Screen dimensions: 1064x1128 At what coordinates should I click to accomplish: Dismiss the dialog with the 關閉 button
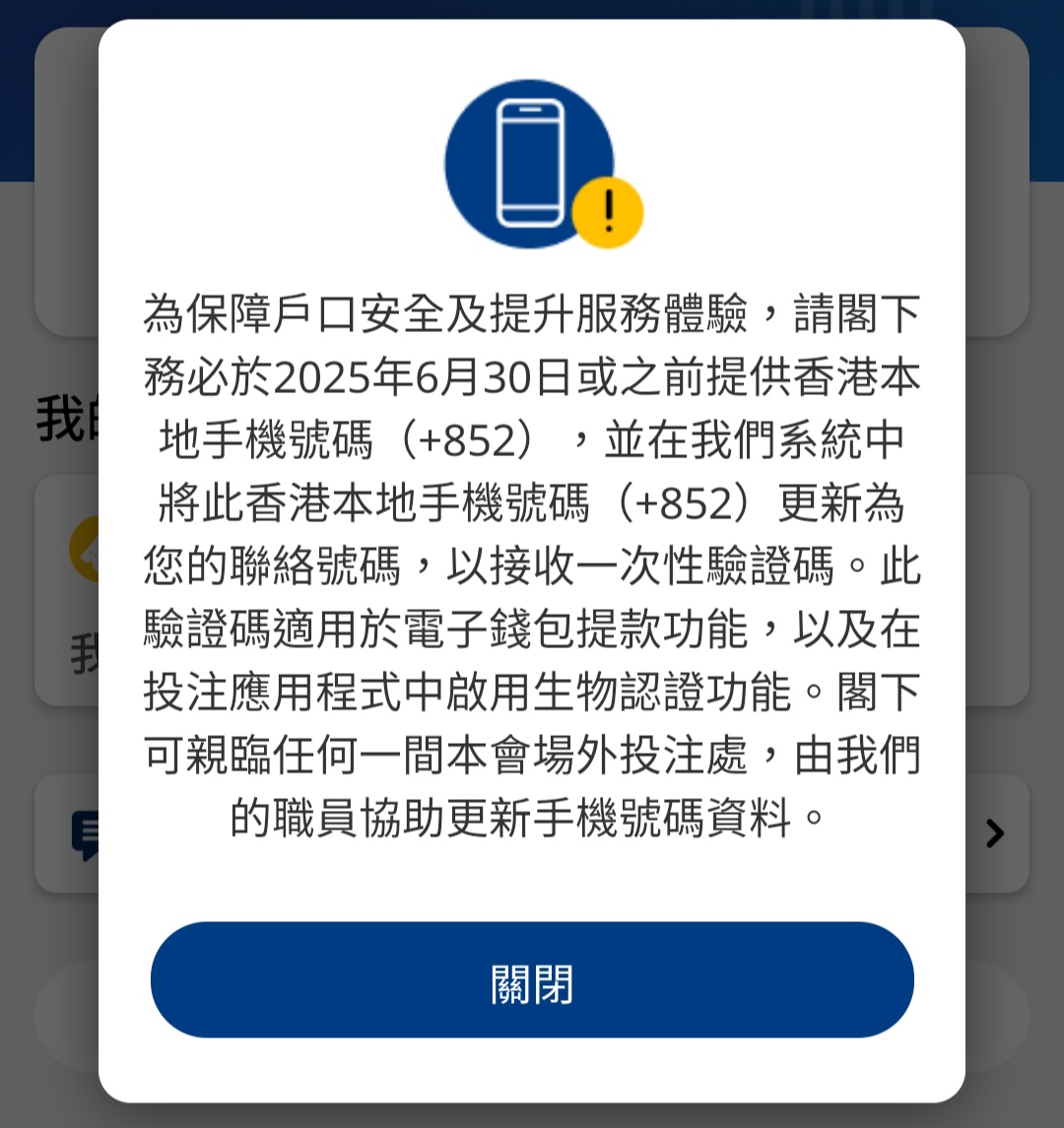(x=532, y=980)
